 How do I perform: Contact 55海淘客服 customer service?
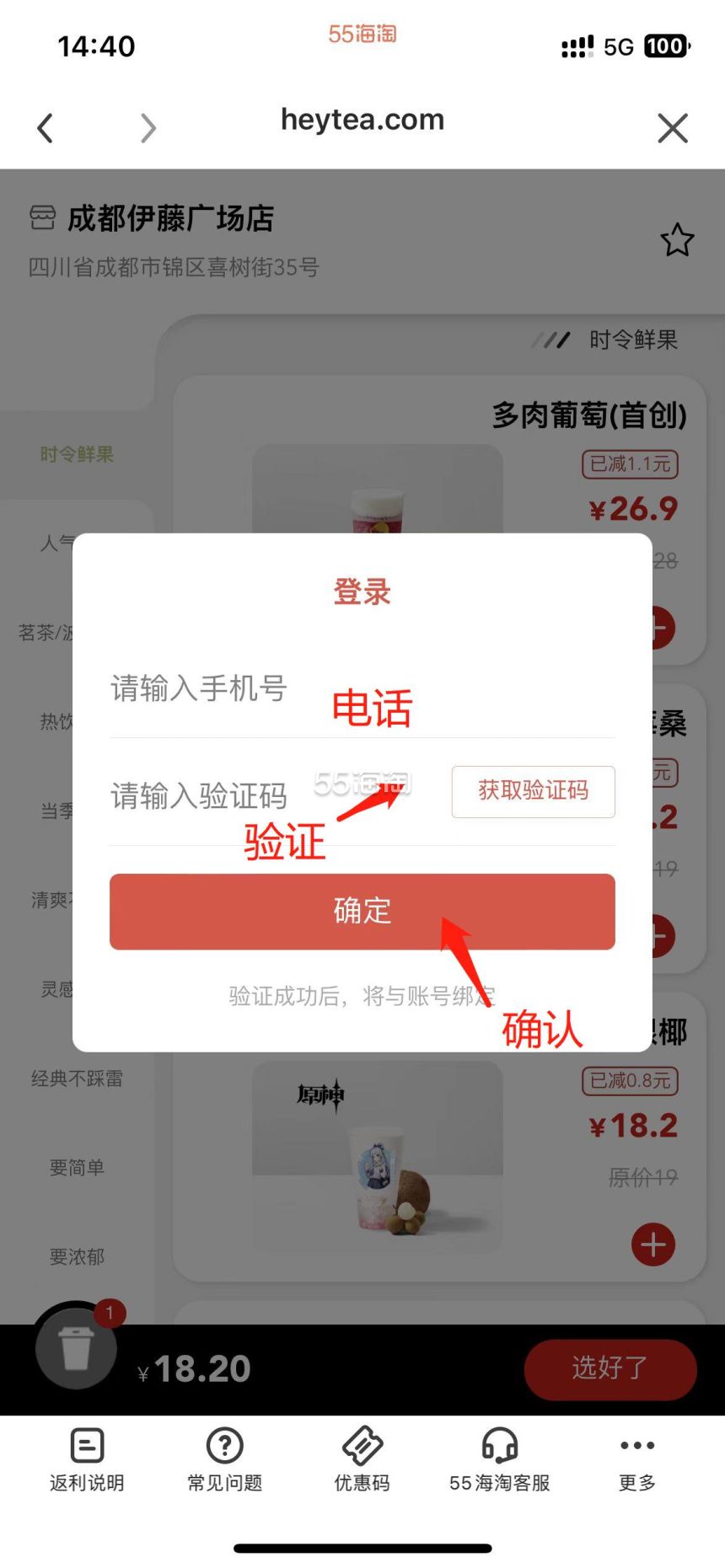click(x=499, y=1460)
